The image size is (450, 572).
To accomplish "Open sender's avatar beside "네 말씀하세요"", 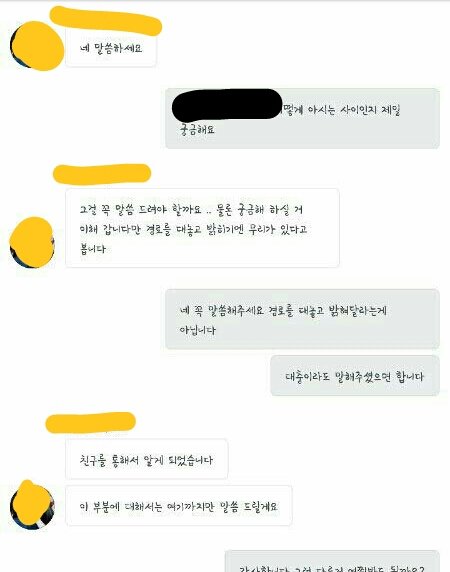I will tap(36, 46).
